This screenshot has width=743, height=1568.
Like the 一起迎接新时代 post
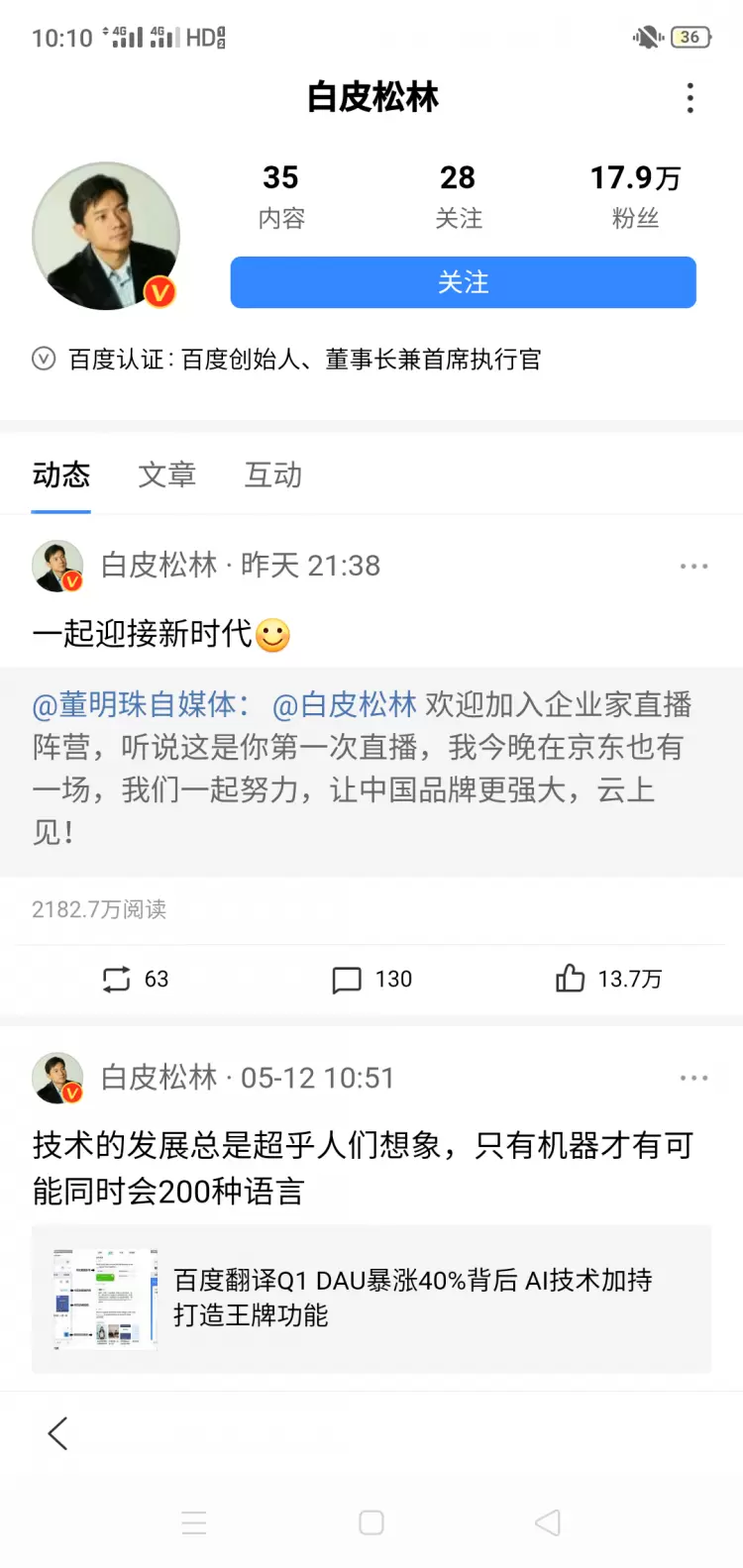[607, 980]
